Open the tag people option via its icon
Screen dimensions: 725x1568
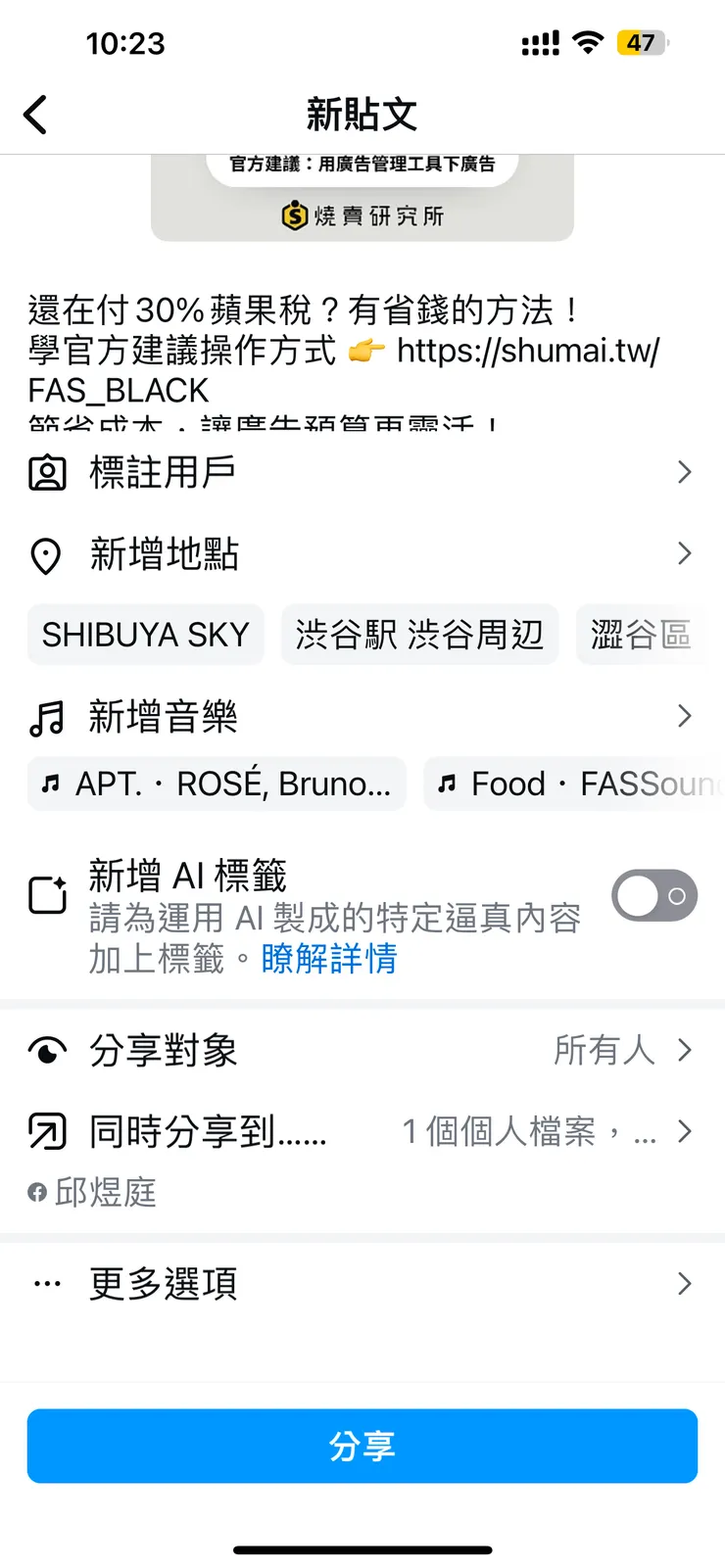coord(48,472)
